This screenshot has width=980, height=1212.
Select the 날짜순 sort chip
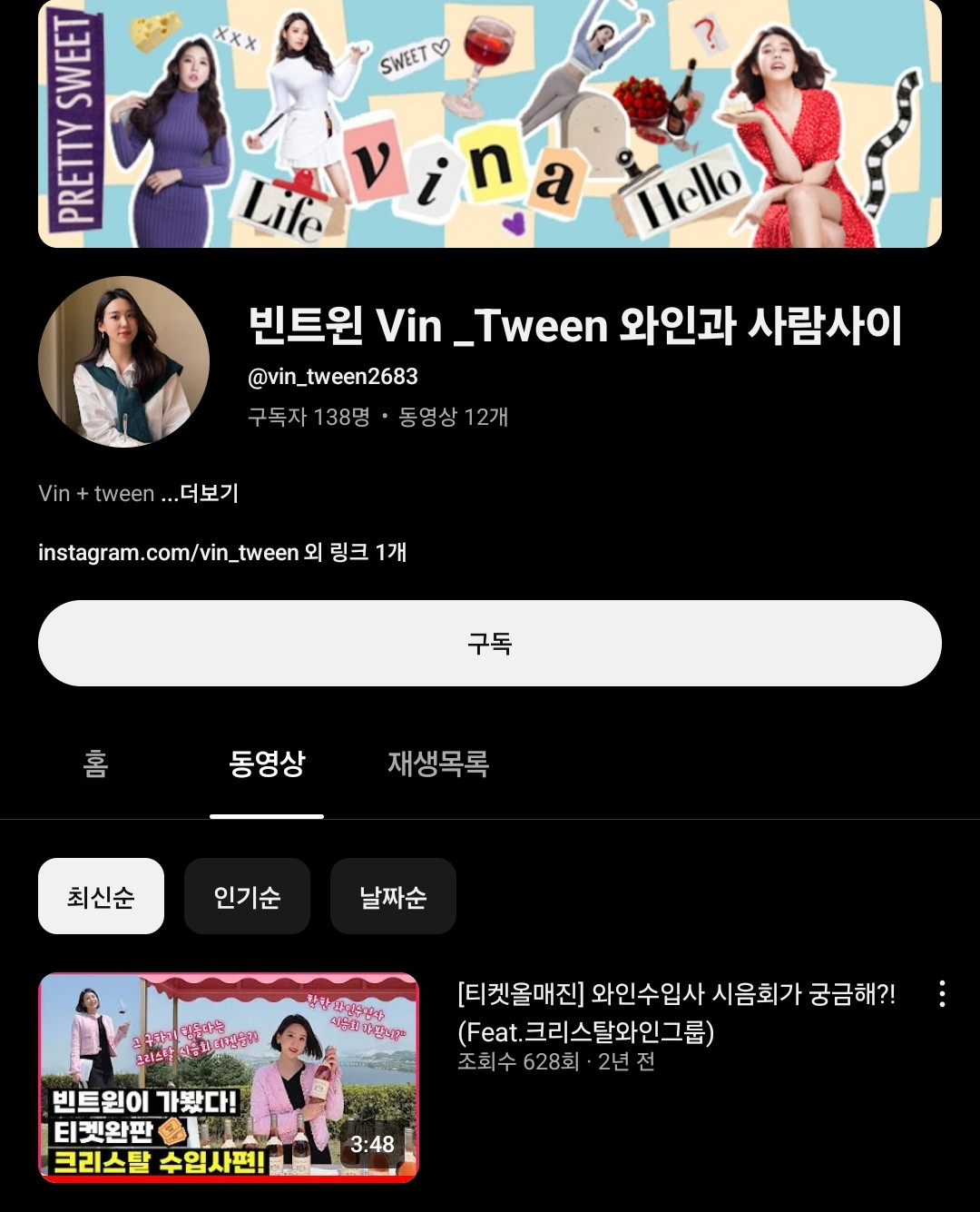pos(393,897)
